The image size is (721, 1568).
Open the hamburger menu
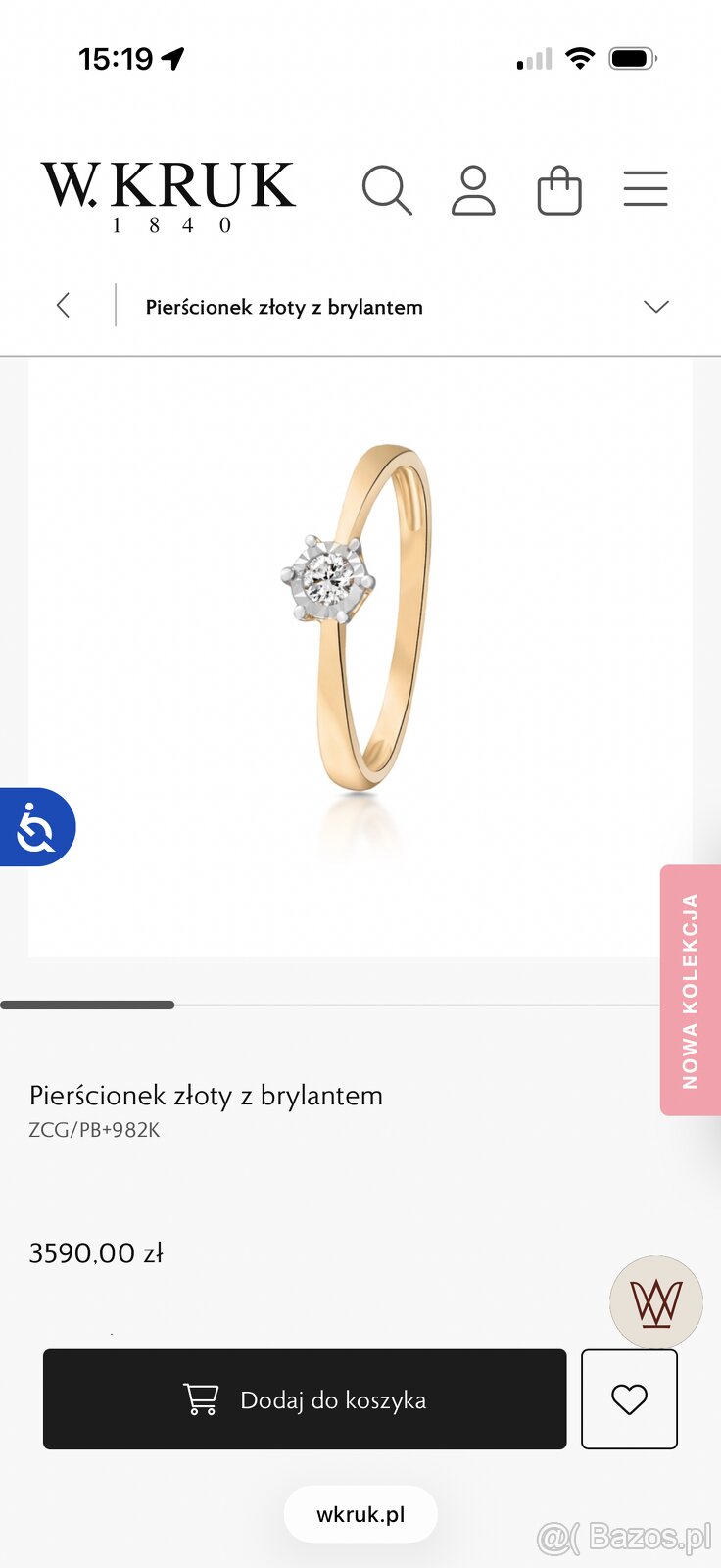[x=646, y=189]
